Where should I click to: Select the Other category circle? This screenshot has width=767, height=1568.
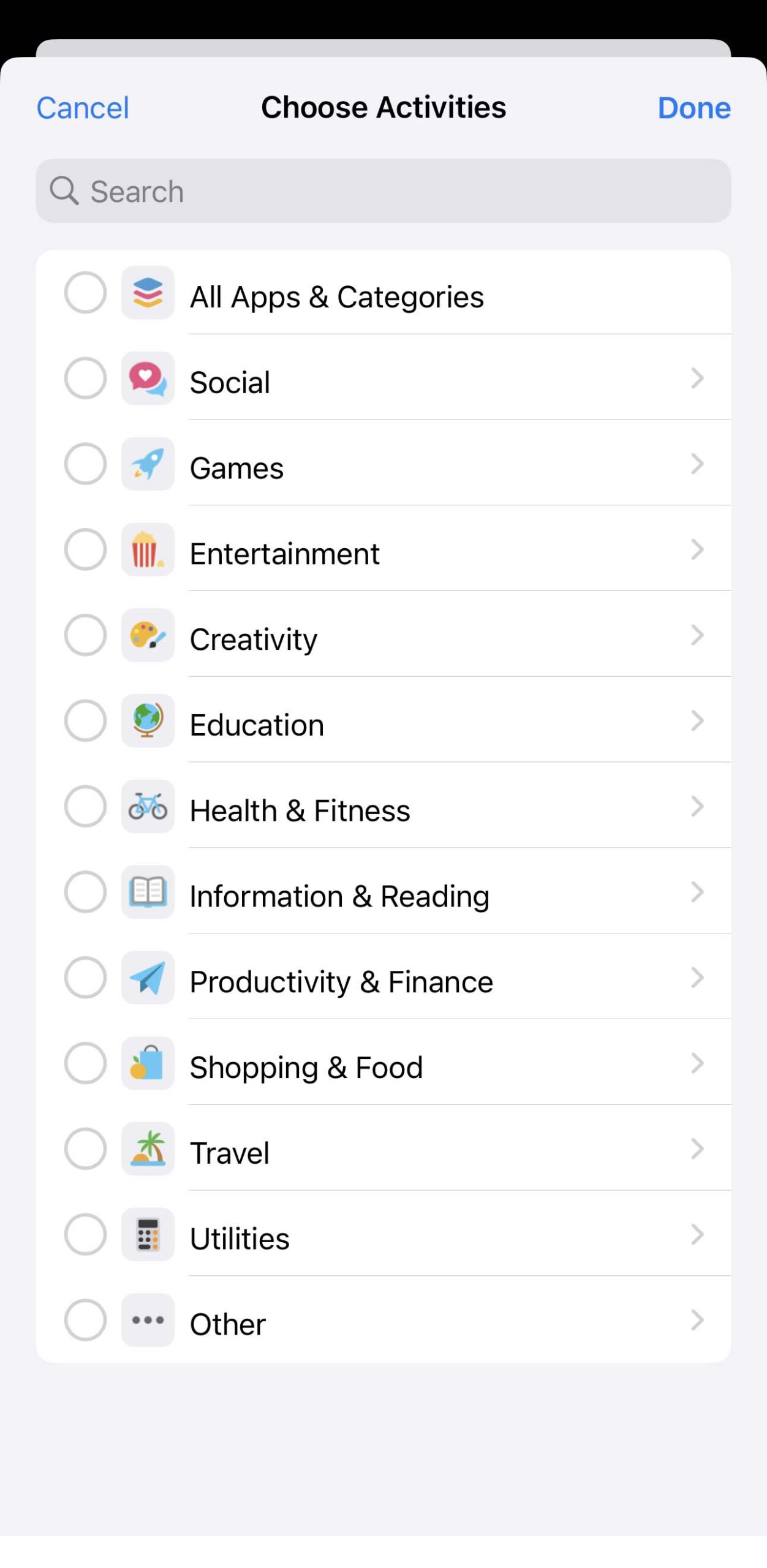coord(85,1321)
